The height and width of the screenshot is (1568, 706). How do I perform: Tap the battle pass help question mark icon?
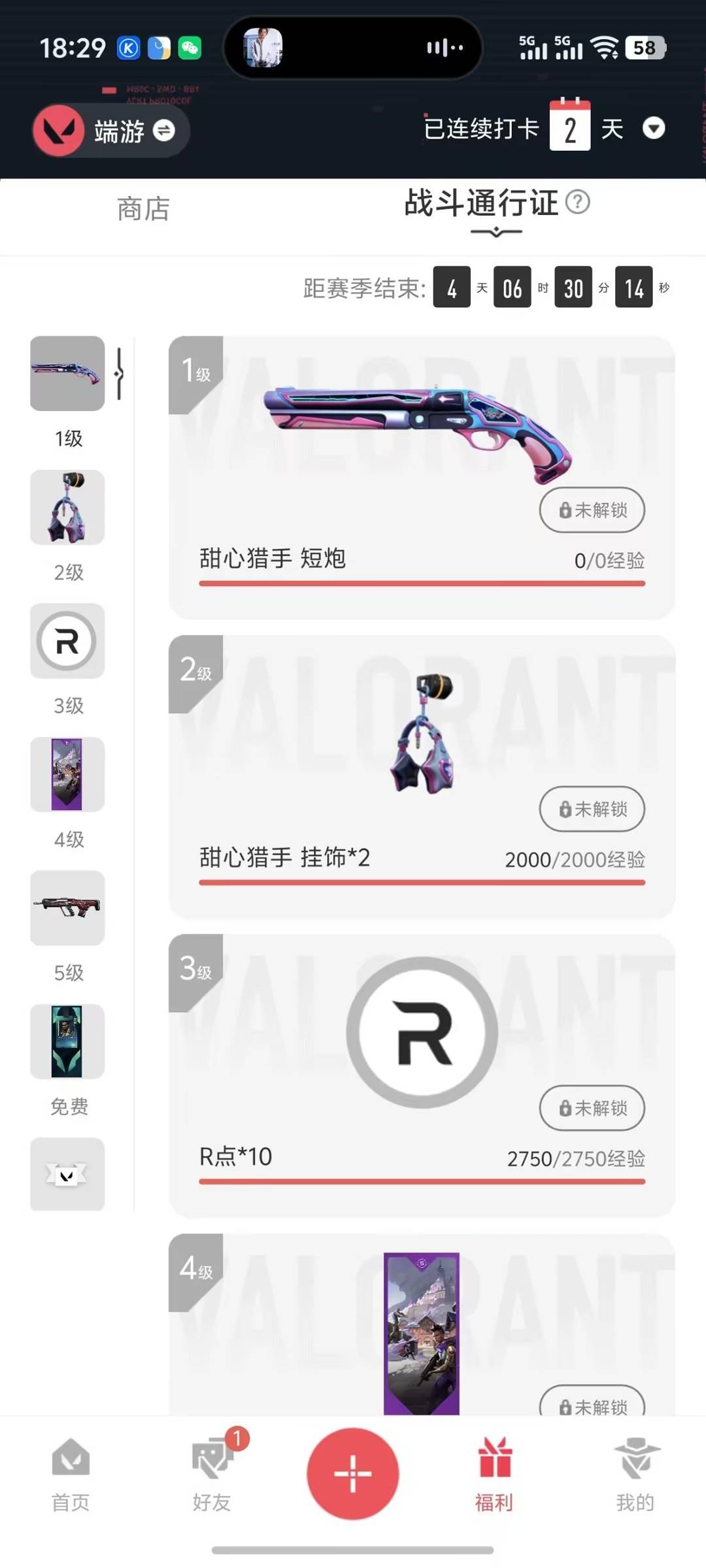tap(578, 203)
